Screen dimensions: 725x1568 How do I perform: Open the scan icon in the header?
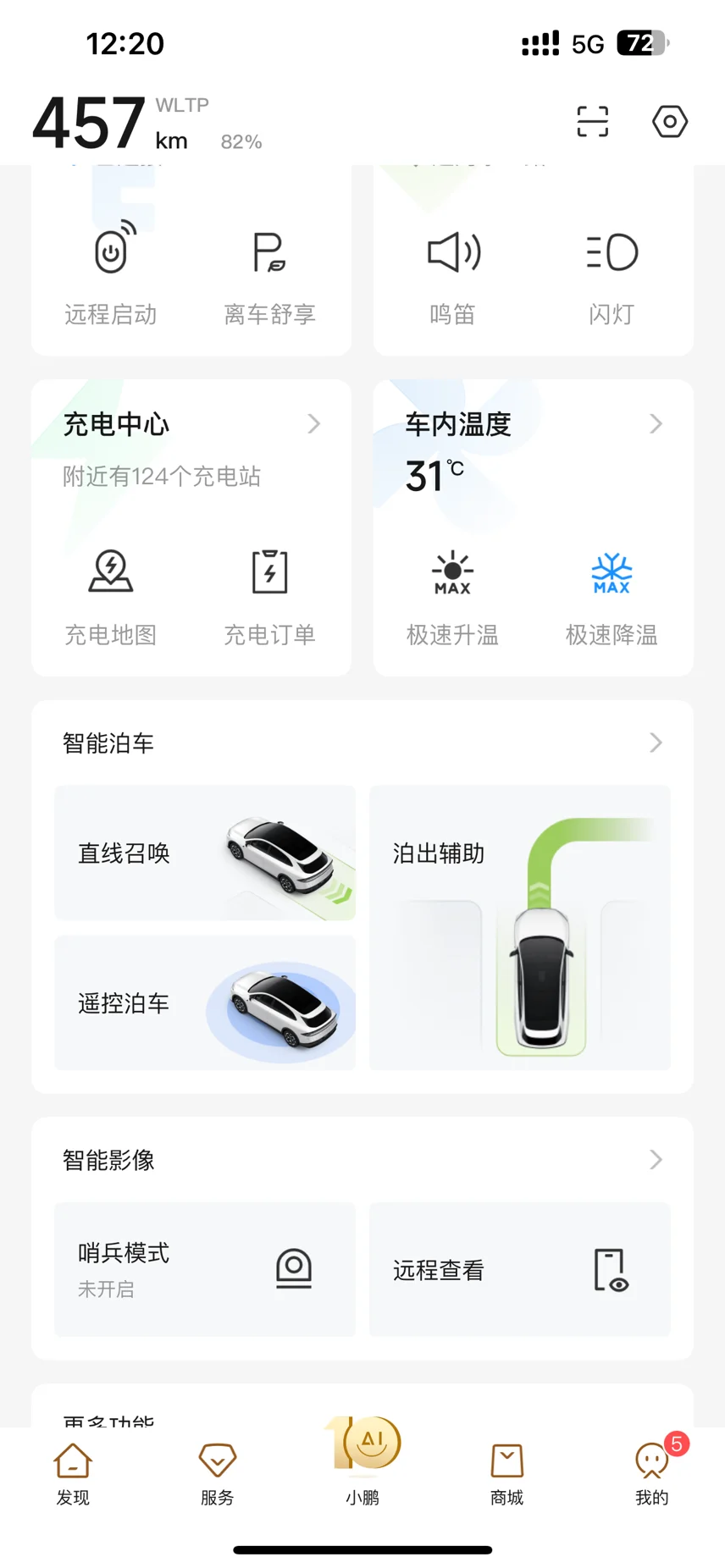[x=592, y=122]
